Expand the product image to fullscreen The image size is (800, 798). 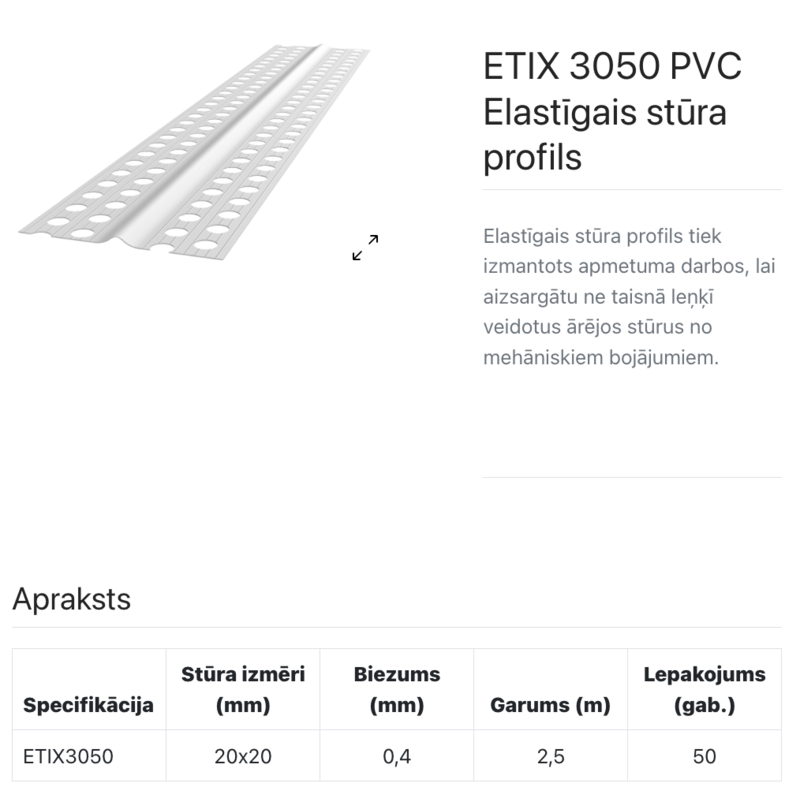[365, 247]
